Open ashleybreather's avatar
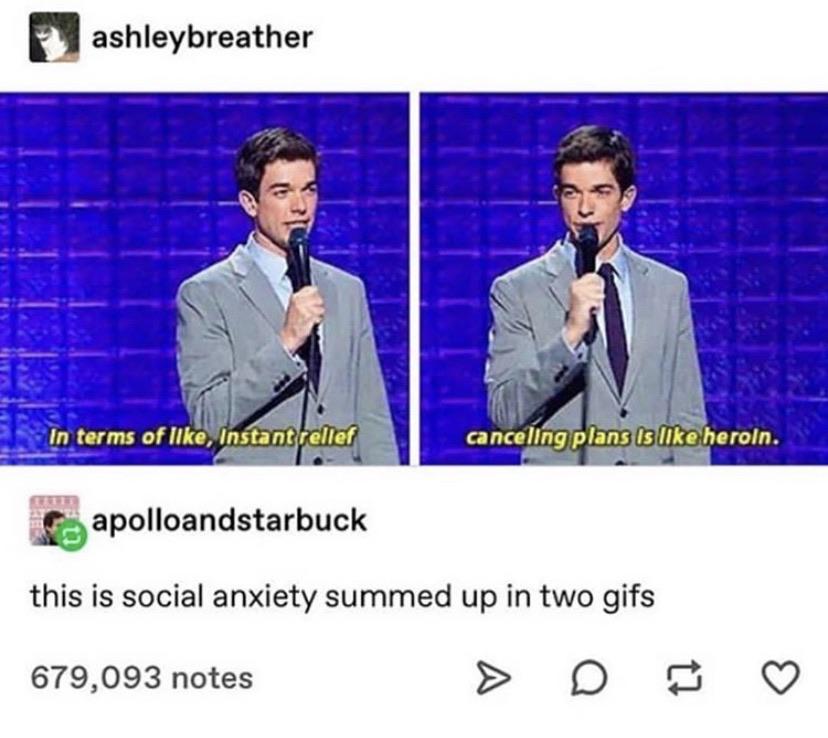This screenshot has width=828, height=738. [x=54, y=38]
